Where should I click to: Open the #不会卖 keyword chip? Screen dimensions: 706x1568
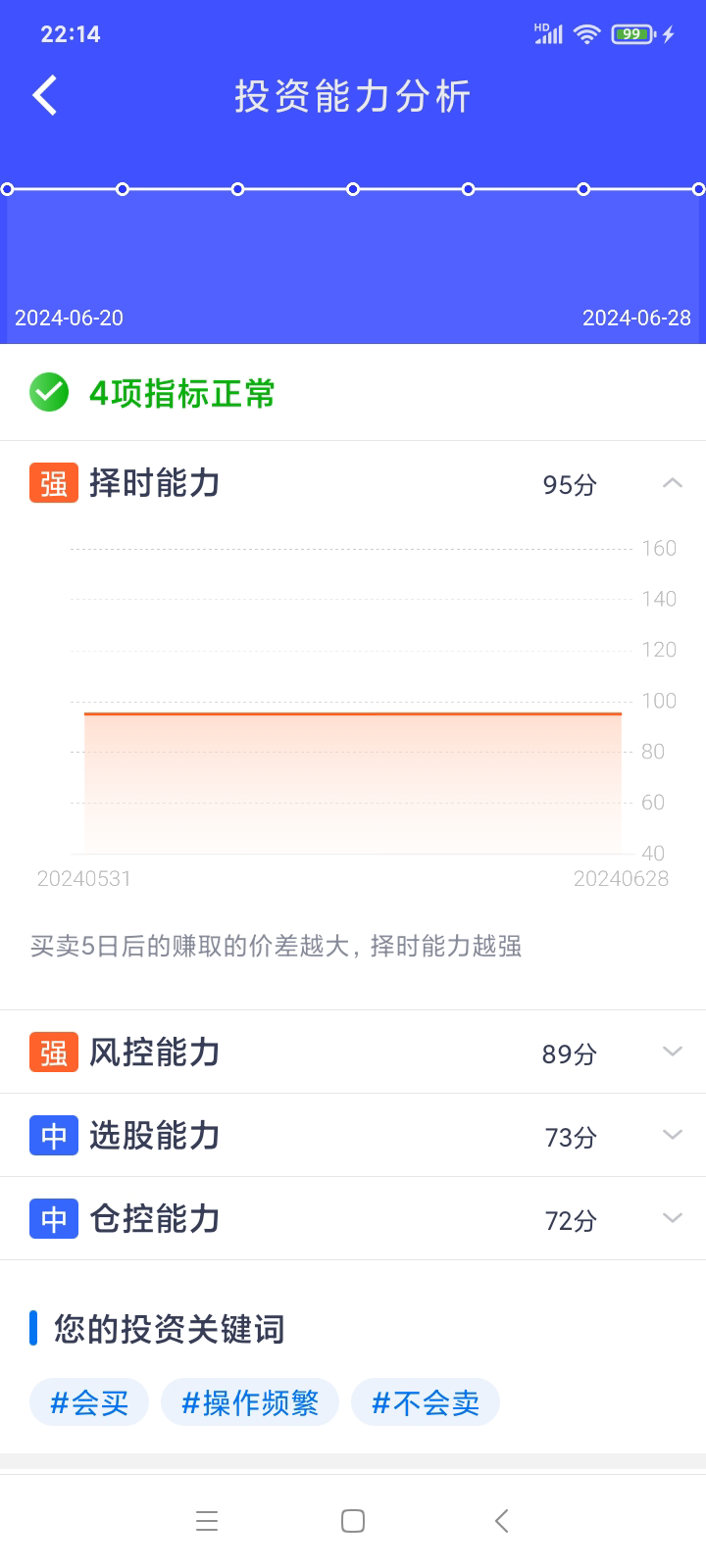pyautogui.click(x=426, y=1402)
